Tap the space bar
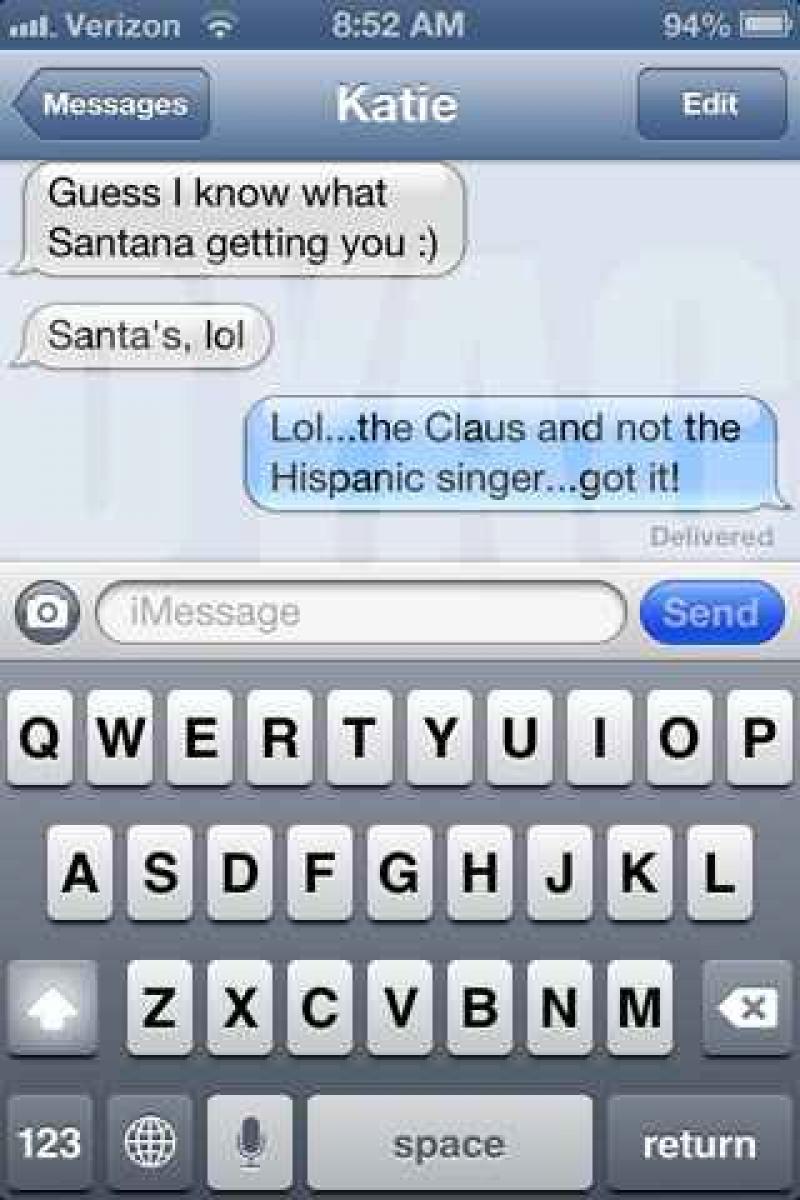 coord(449,1142)
